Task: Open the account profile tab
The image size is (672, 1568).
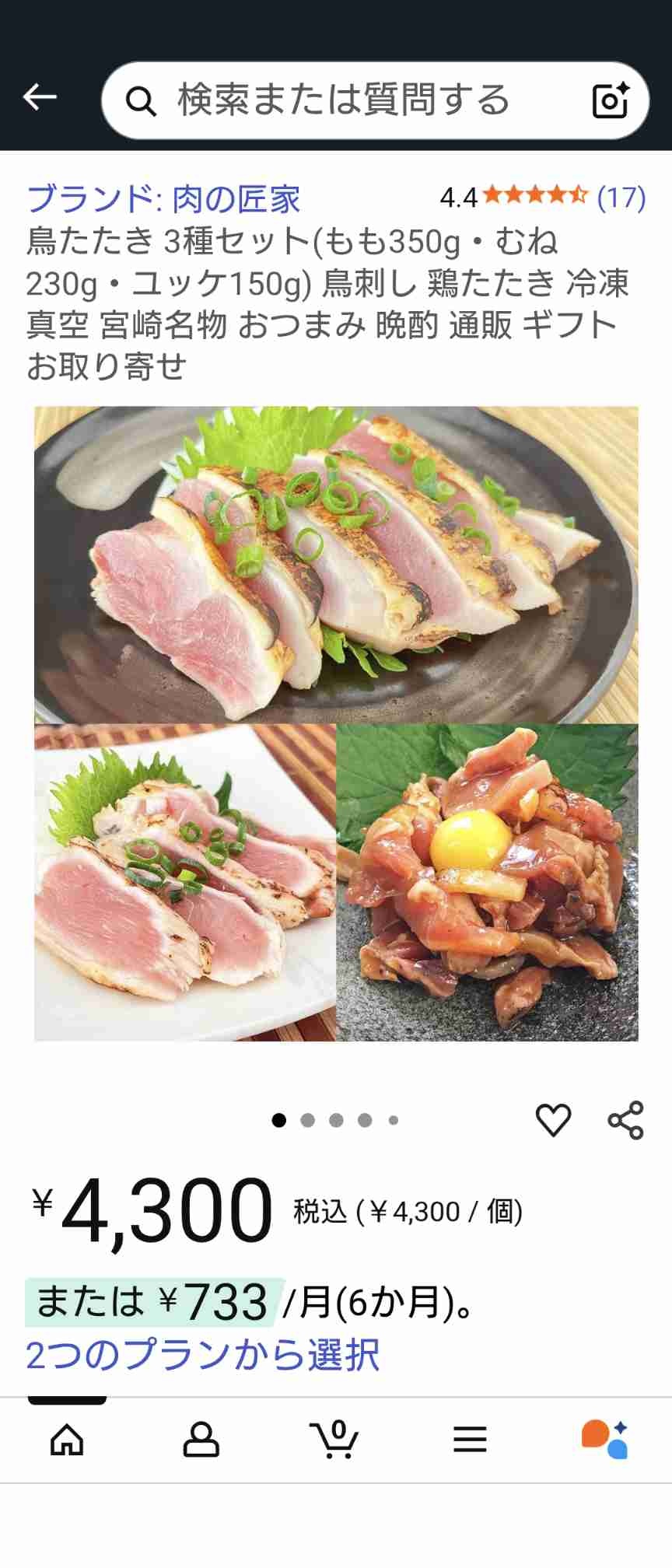Action: tap(201, 1440)
